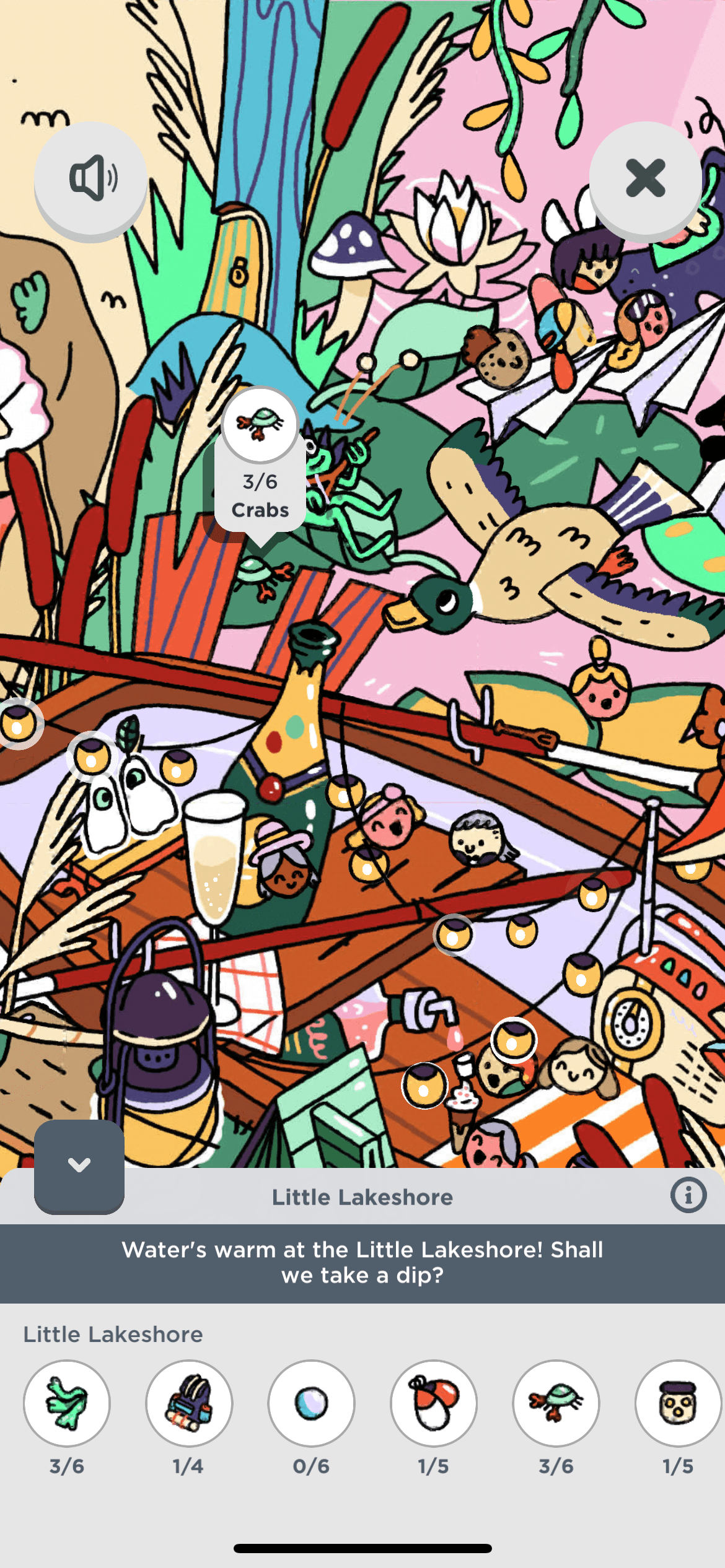Mute the game sound
This screenshot has width=725, height=1568.
pyautogui.click(x=91, y=178)
